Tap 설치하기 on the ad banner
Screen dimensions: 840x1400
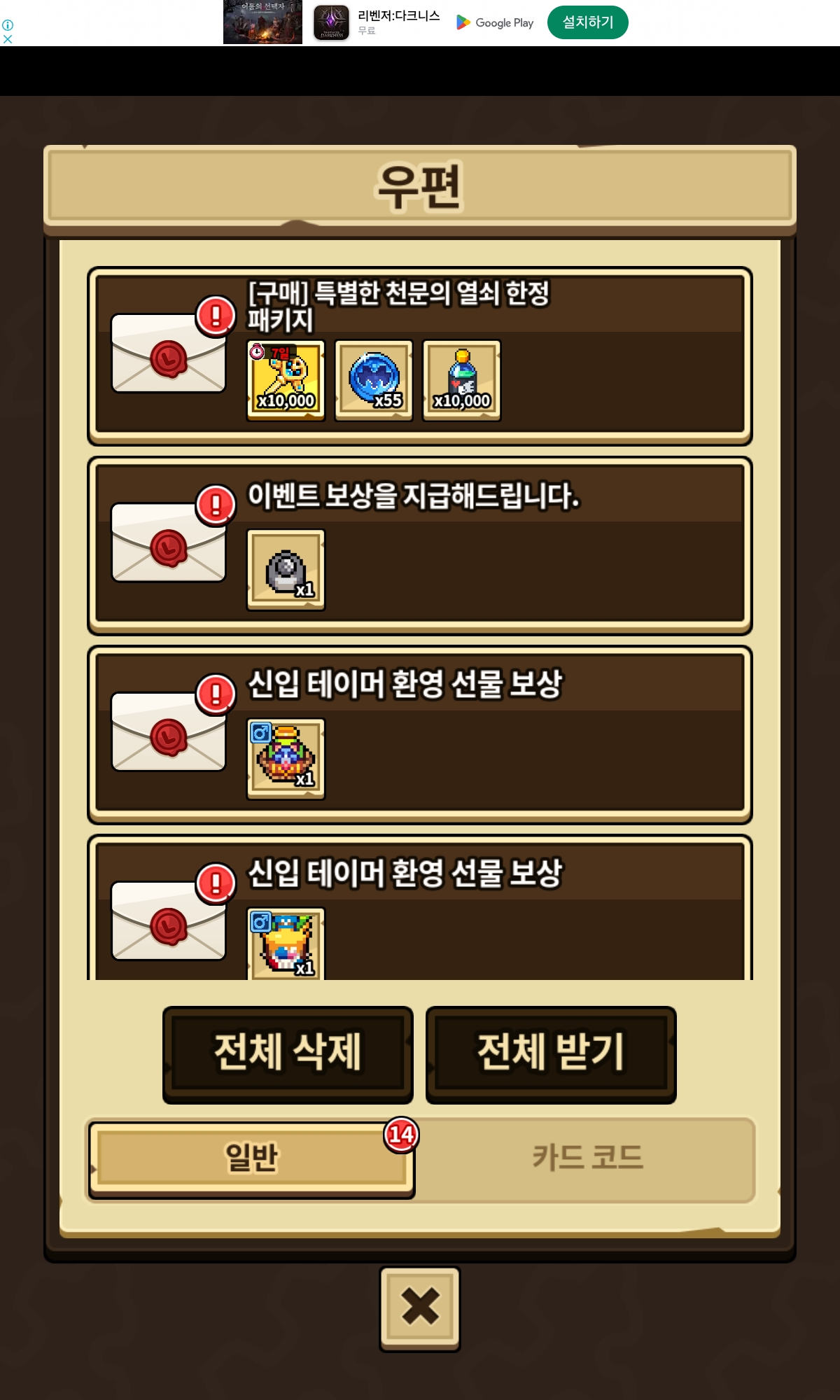click(587, 22)
